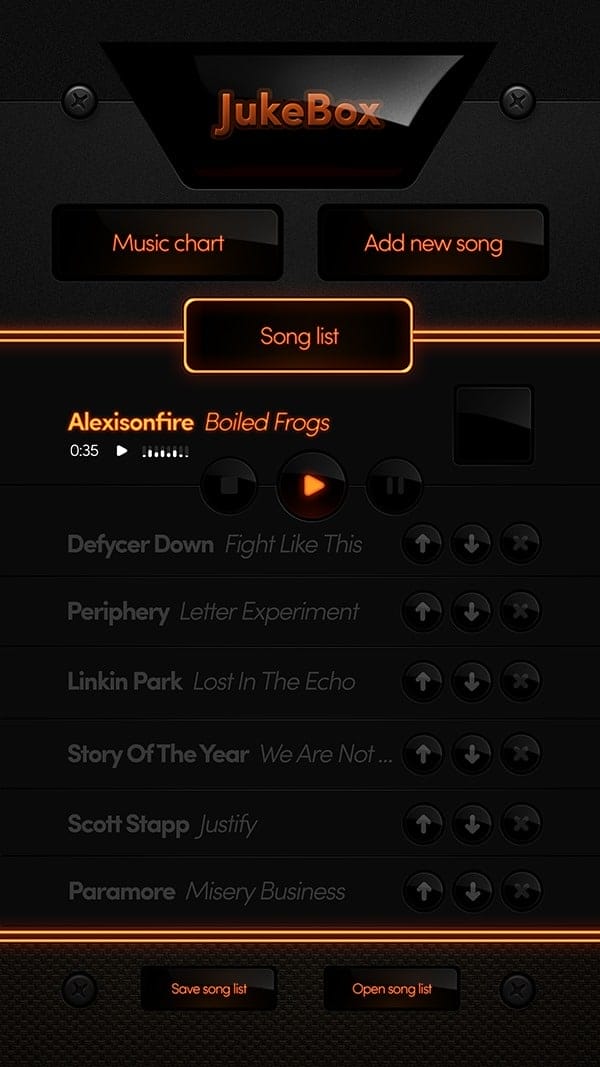Move Paramore Misery Business down
This screenshot has height=1067, width=600.
point(471,891)
